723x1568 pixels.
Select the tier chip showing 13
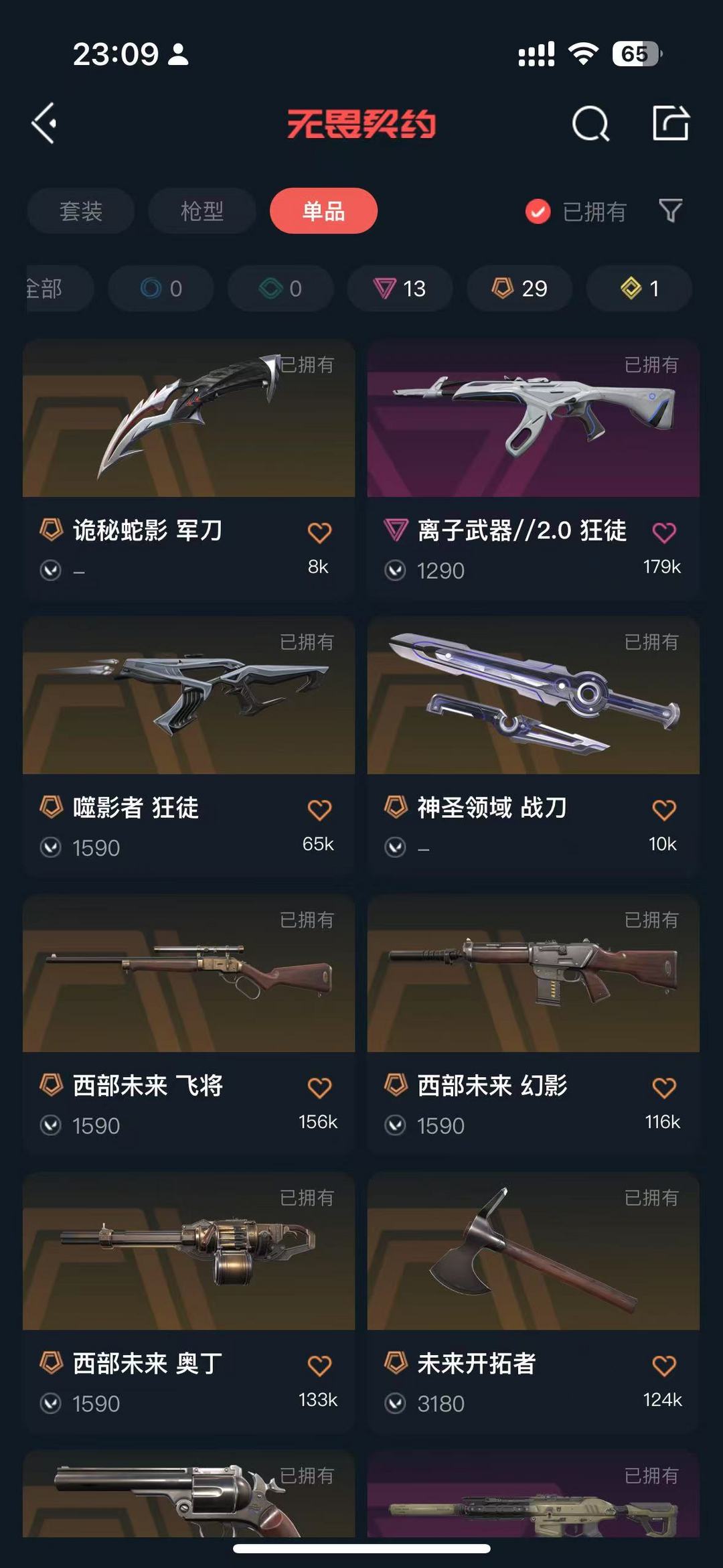coord(400,288)
